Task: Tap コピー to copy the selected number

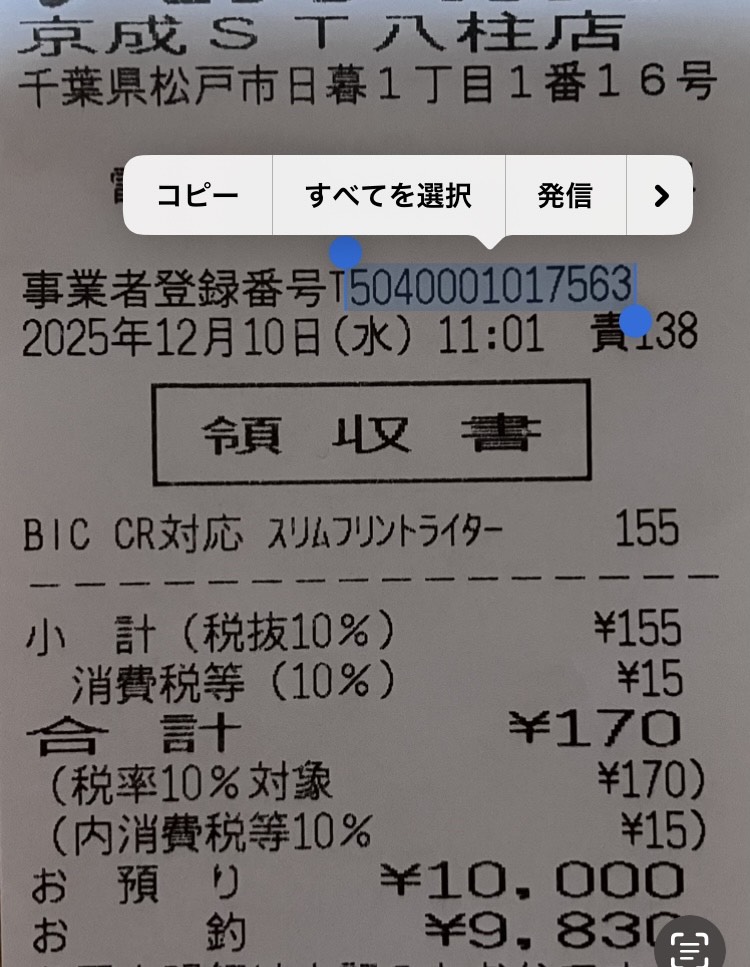Action: point(197,196)
